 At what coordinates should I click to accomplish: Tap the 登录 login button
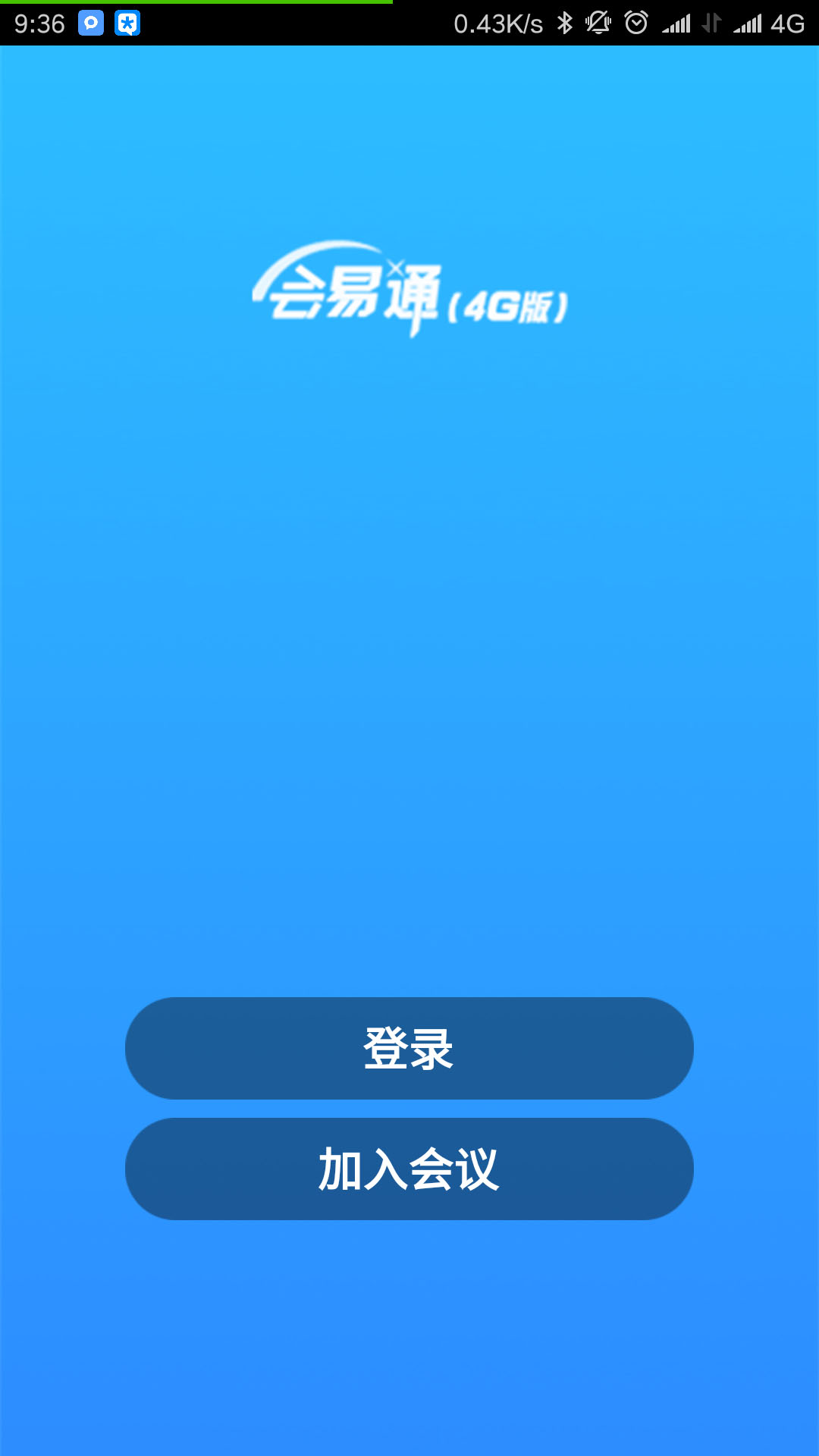coord(409,1048)
